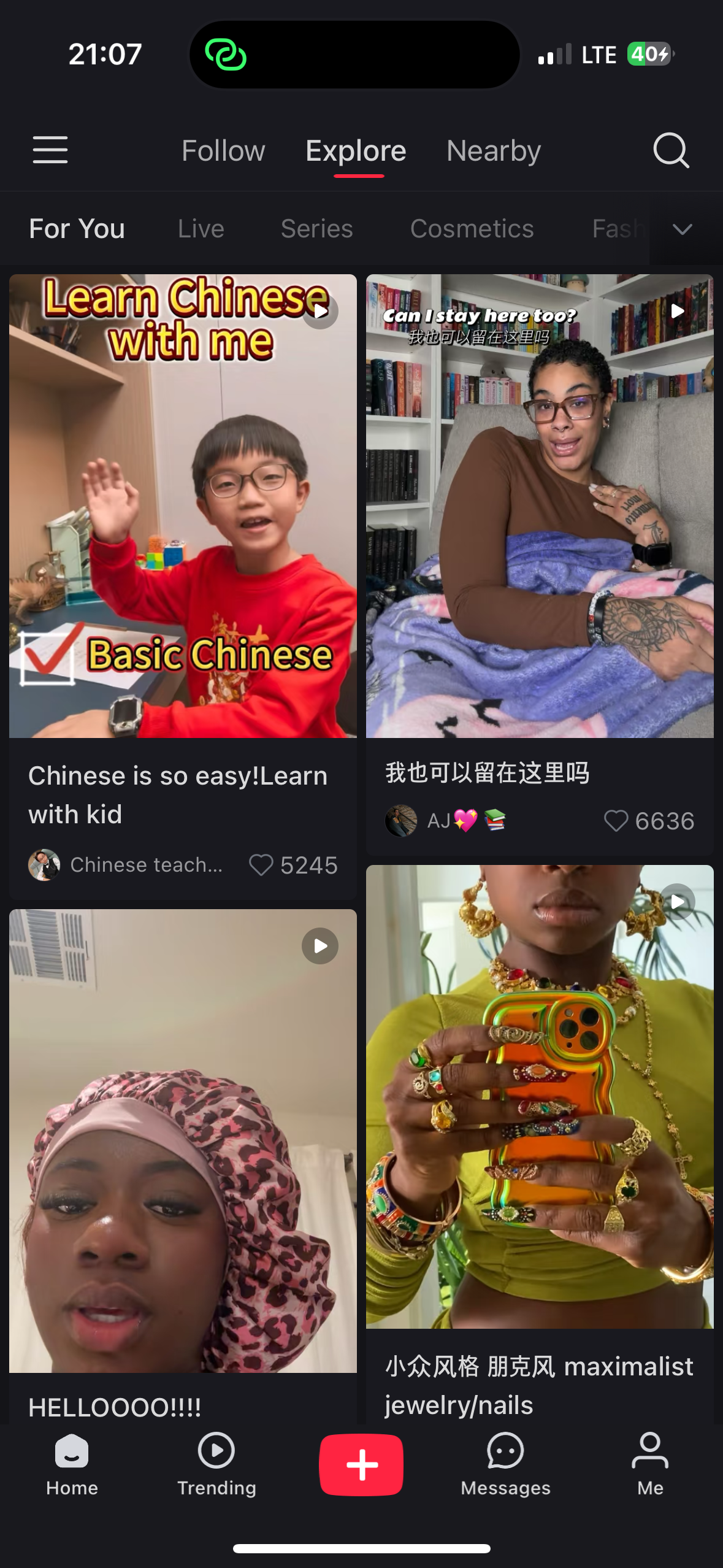Open the "Can I stay here too?" video
This screenshot has height=1568, width=723.
pos(540,505)
